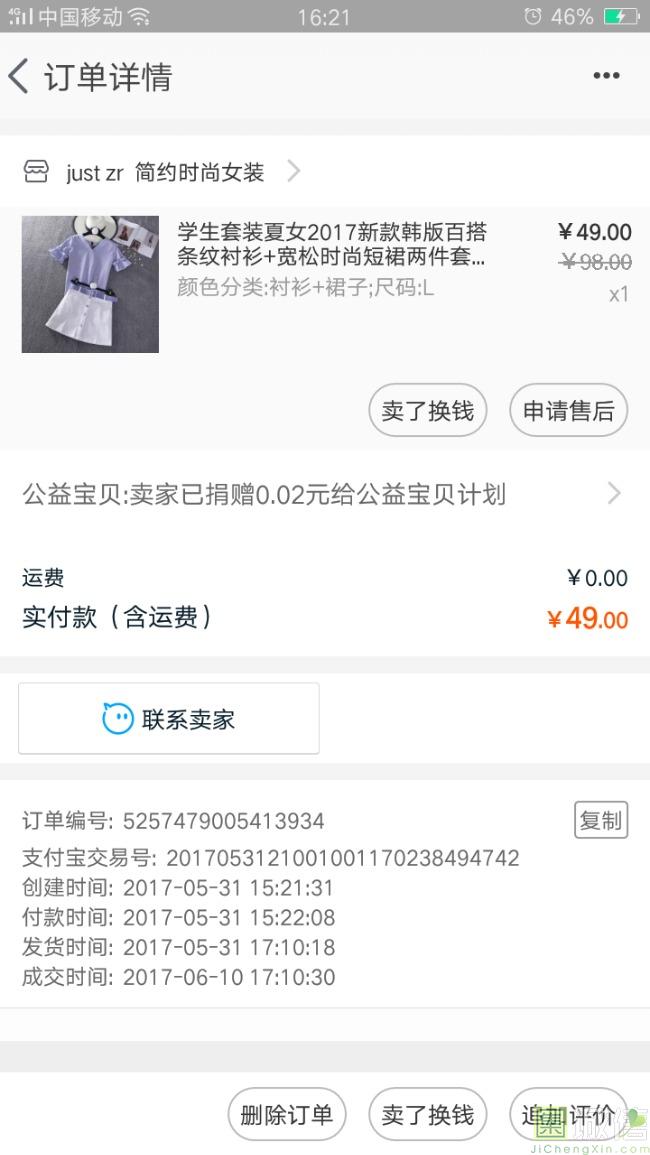Tap the 申请售后 button

point(568,410)
